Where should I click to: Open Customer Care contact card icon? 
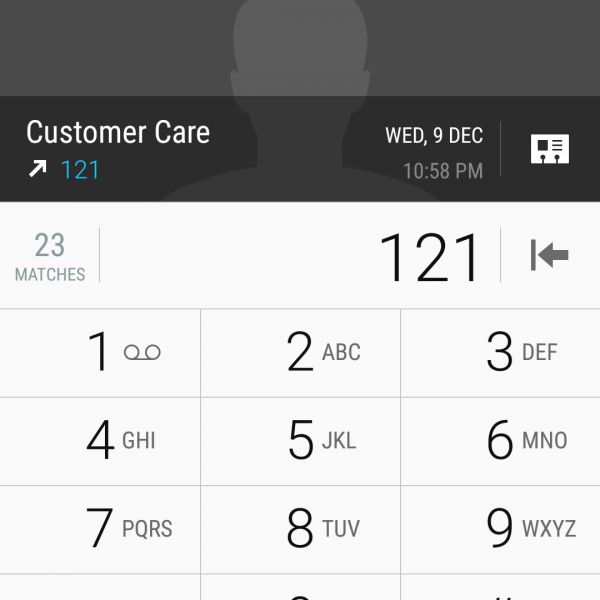549,150
